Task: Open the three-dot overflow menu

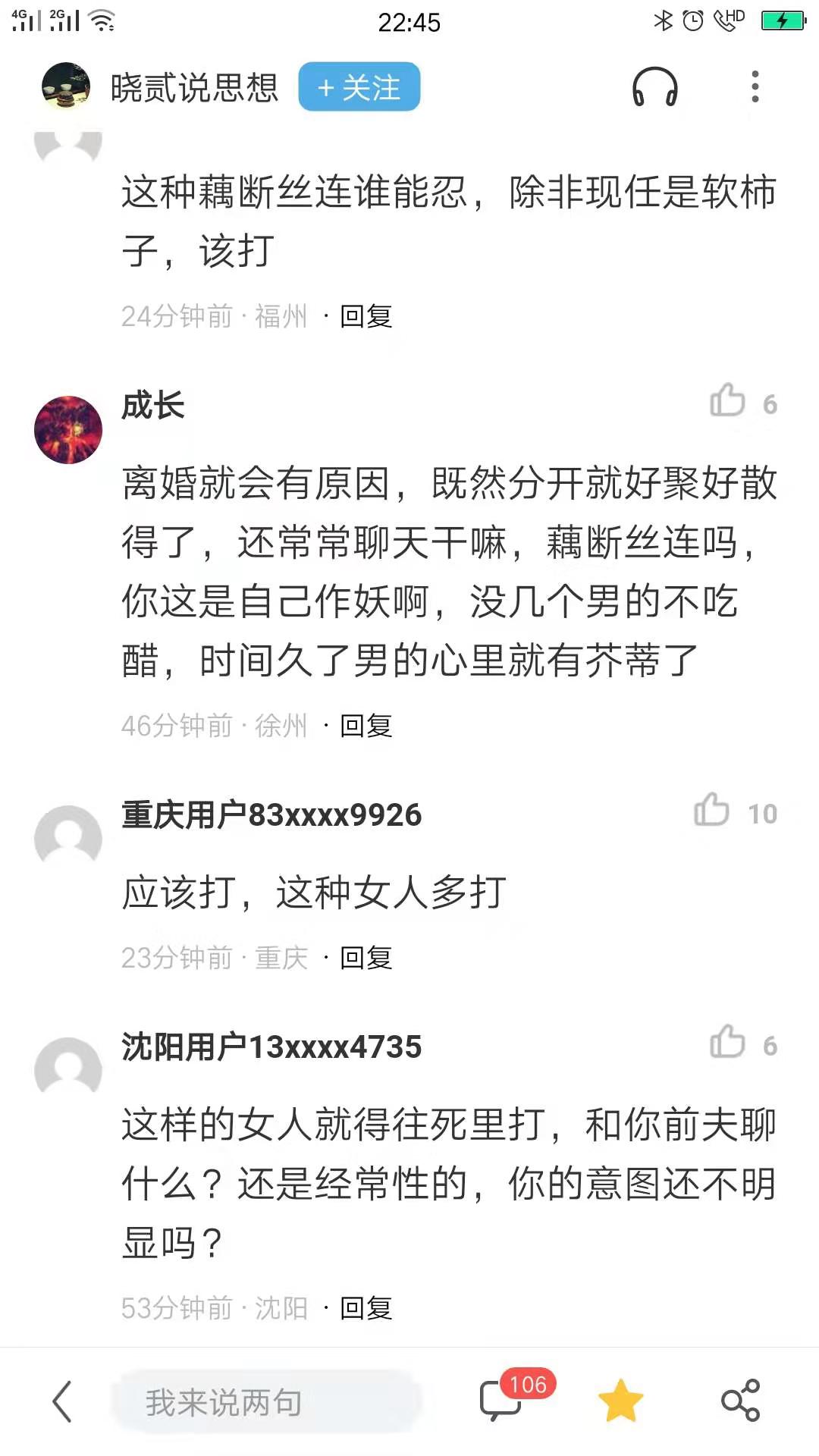Action: click(755, 87)
